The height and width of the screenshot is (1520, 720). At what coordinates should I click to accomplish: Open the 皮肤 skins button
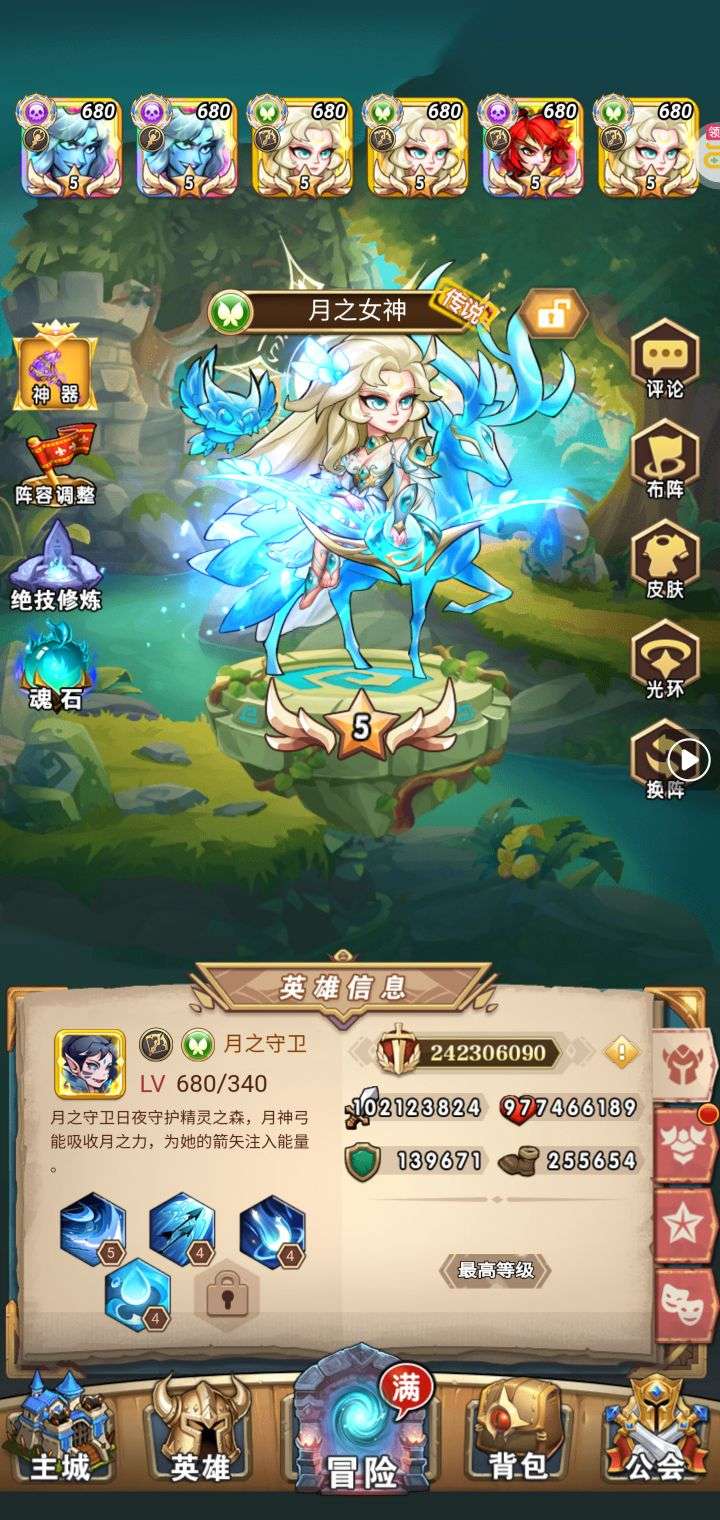point(664,559)
